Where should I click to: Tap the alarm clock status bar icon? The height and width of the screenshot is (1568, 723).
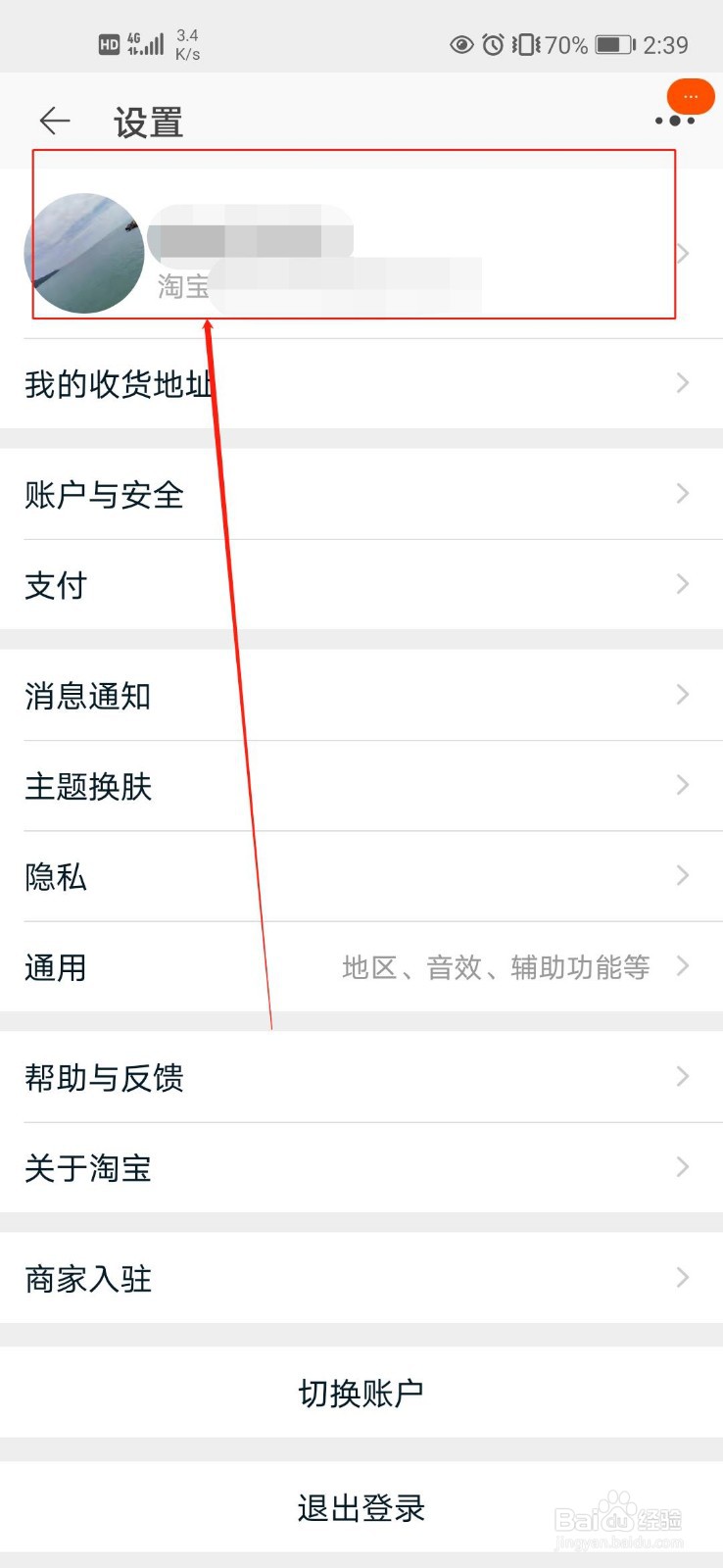point(494,44)
